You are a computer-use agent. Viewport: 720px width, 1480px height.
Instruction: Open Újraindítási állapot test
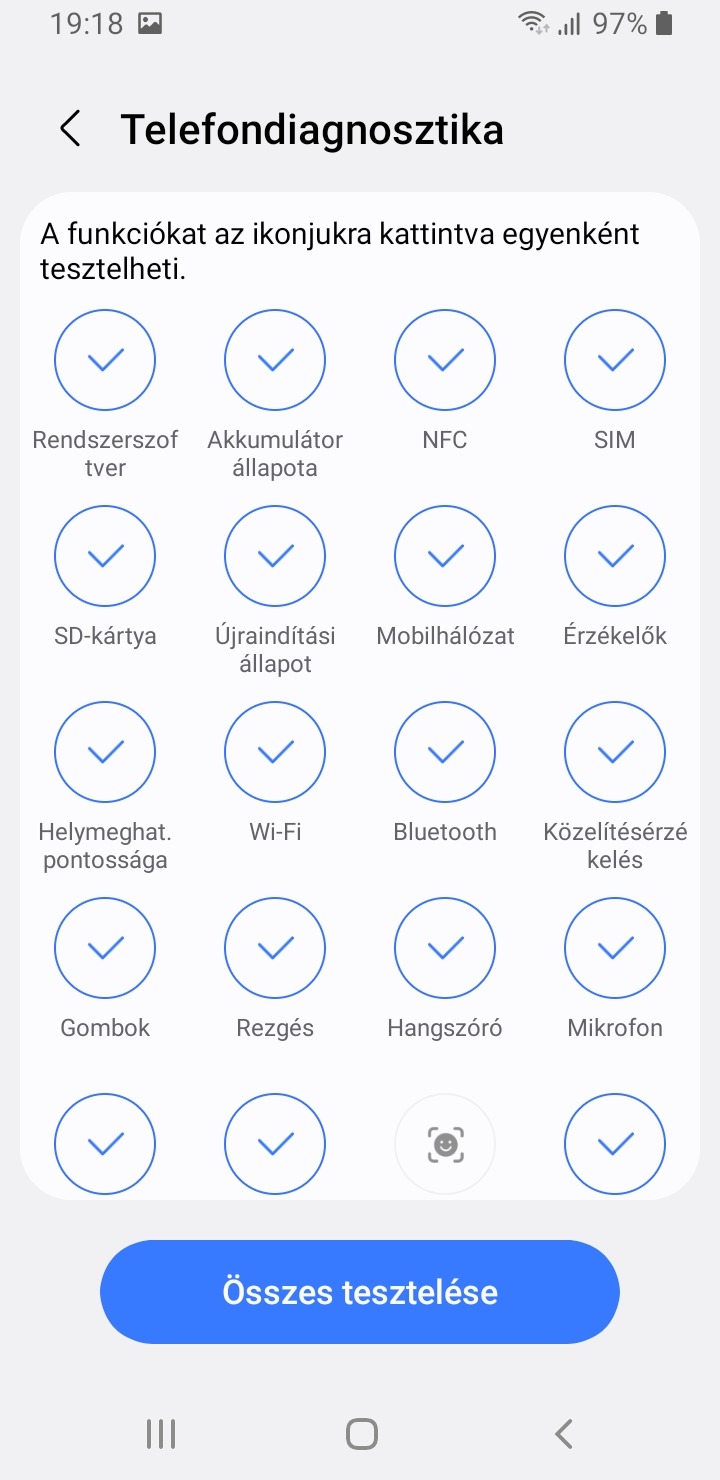pyautogui.click(x=275, y=556)
